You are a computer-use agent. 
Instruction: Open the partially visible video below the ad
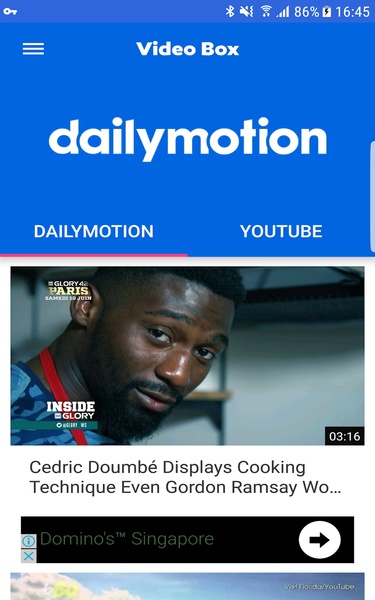click(x=188, y=586)
